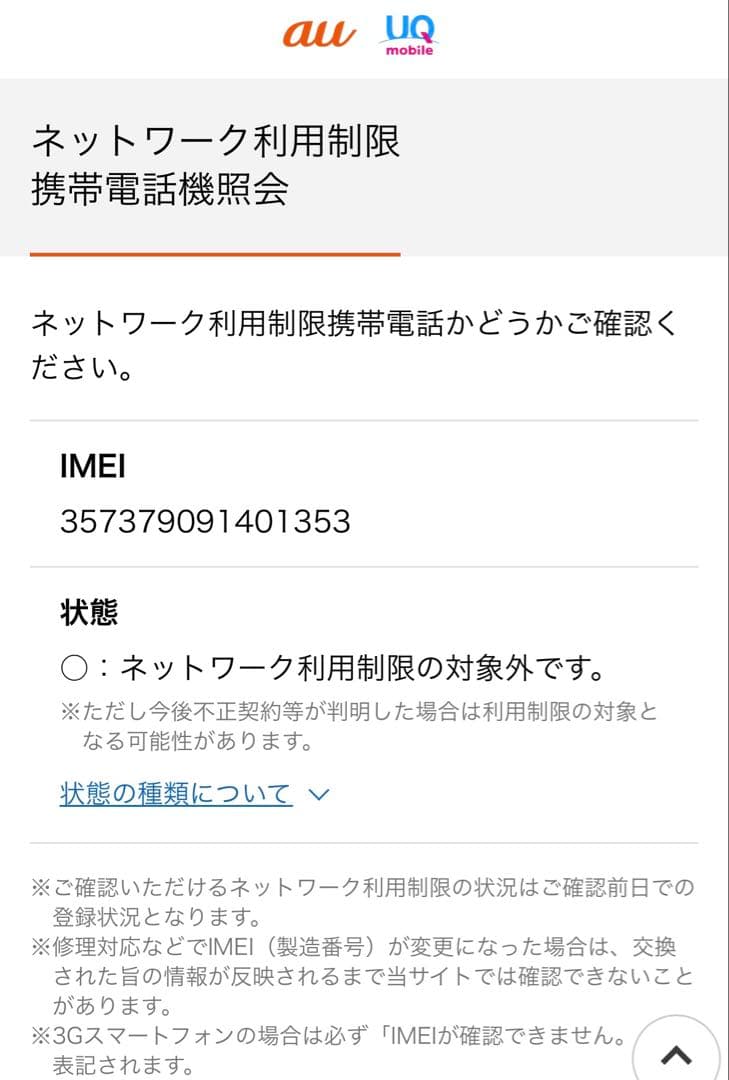Expand the 状態の種類について section
The image size is (729, 1080).
pos(176,792)
